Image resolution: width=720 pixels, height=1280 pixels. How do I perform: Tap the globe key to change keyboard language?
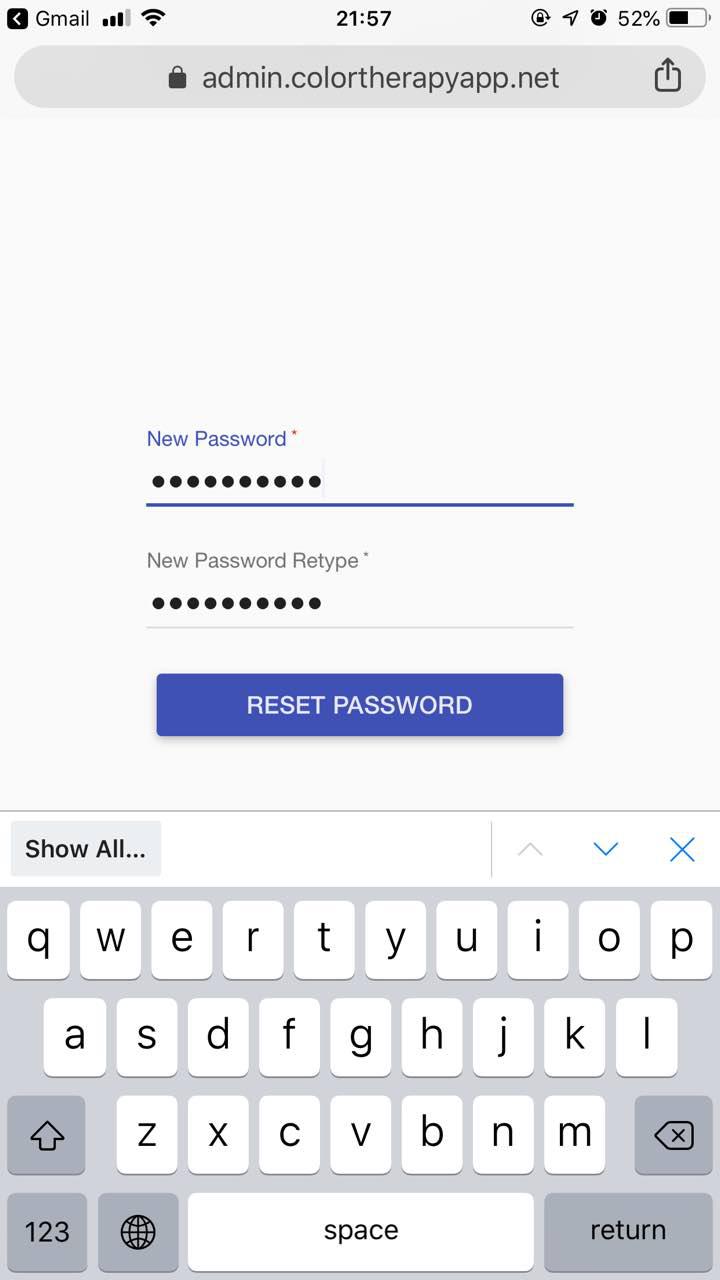point(138,1231)
